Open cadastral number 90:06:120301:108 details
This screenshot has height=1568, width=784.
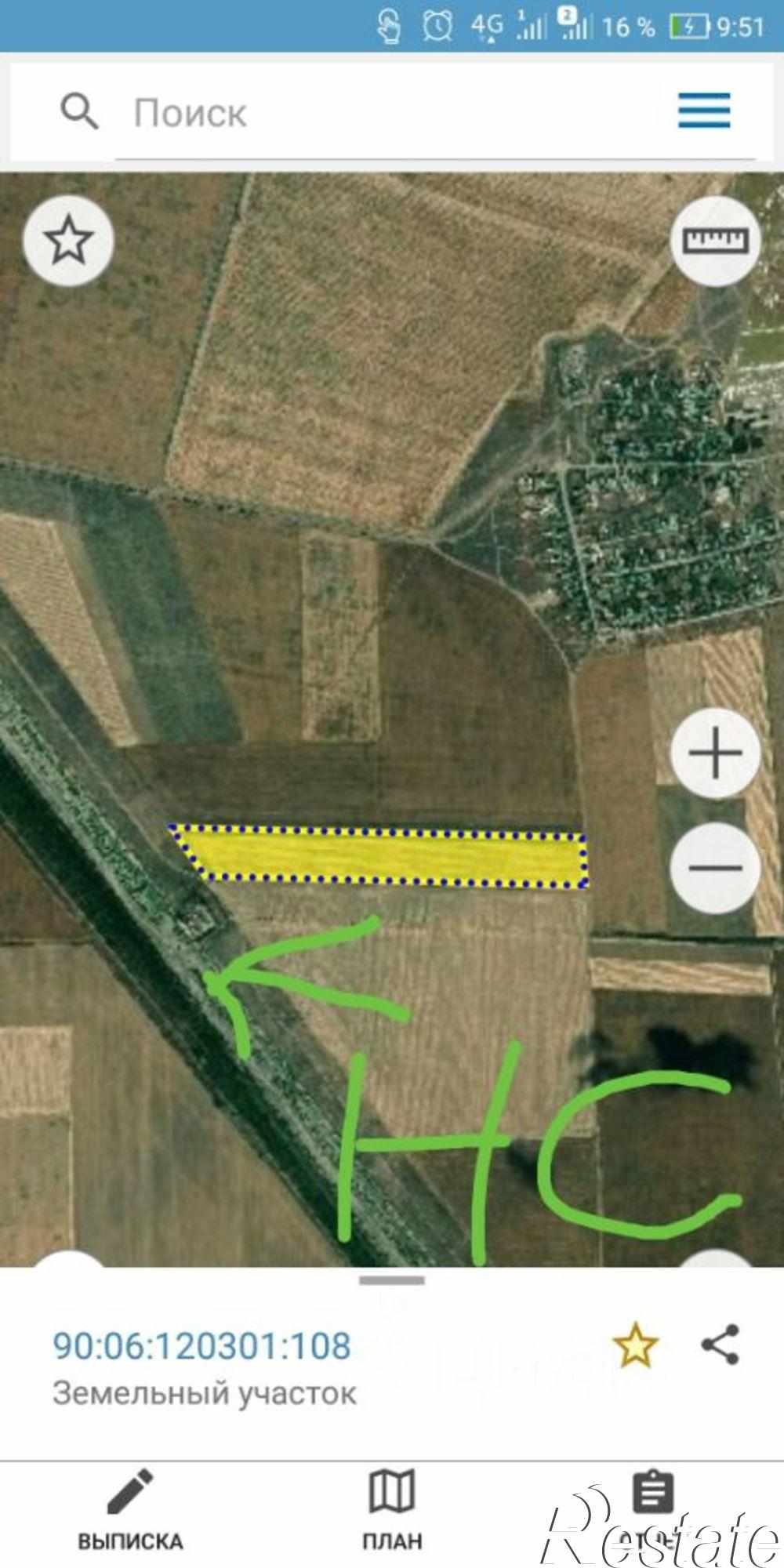201,1346
